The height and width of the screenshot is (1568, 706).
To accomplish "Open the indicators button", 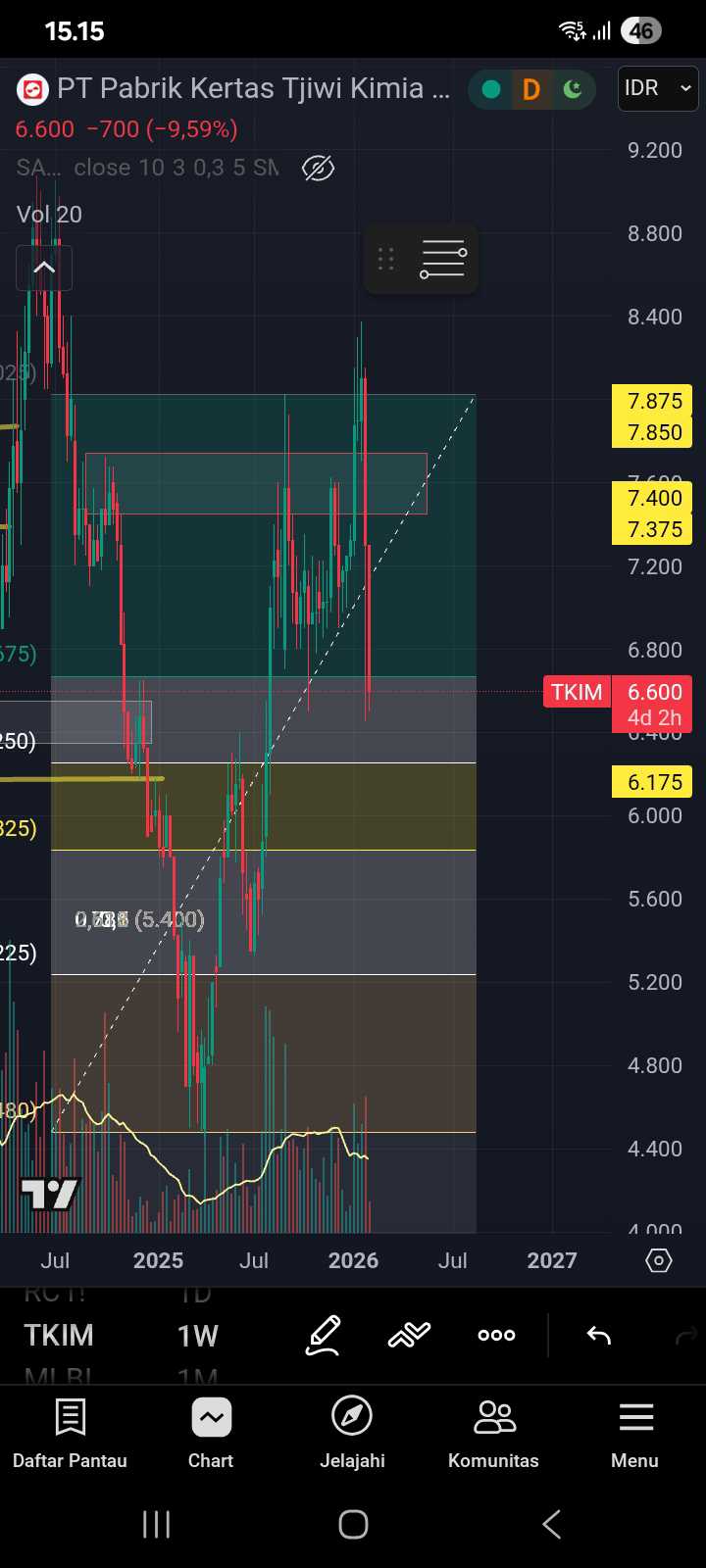I will click(409, 1335).
